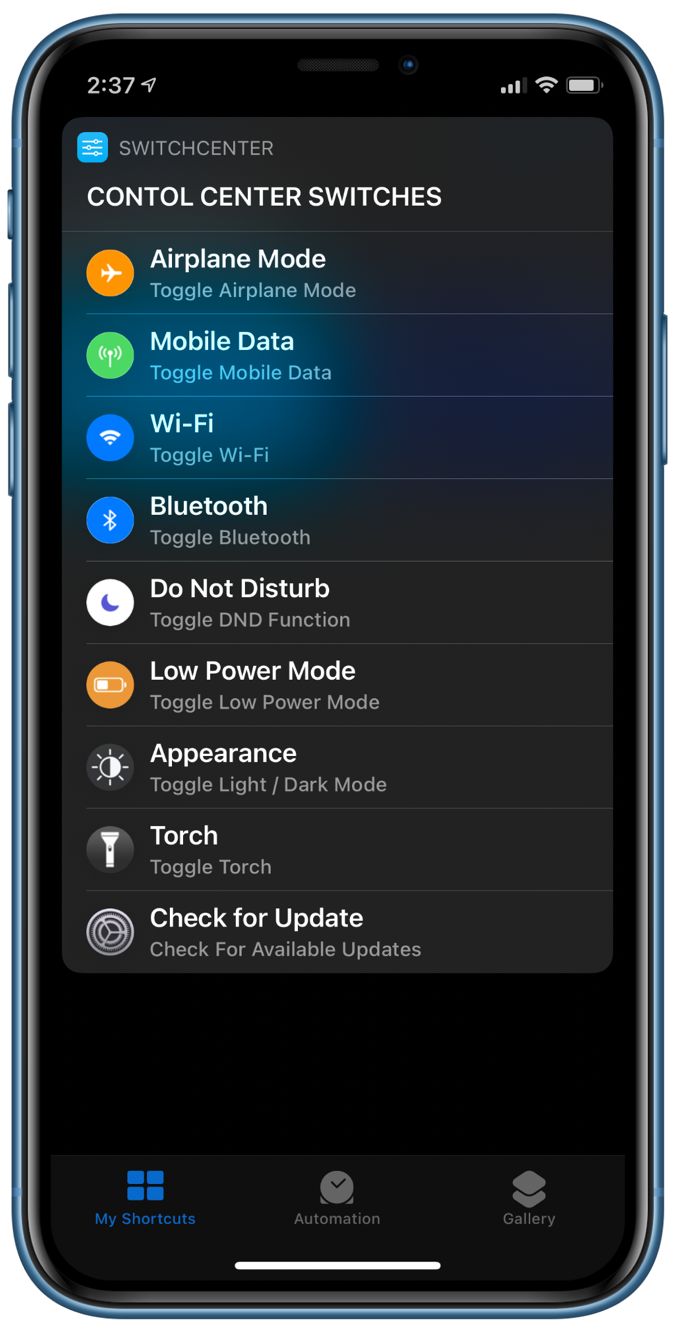Select Do Not Disturb option

pos(337,603)
